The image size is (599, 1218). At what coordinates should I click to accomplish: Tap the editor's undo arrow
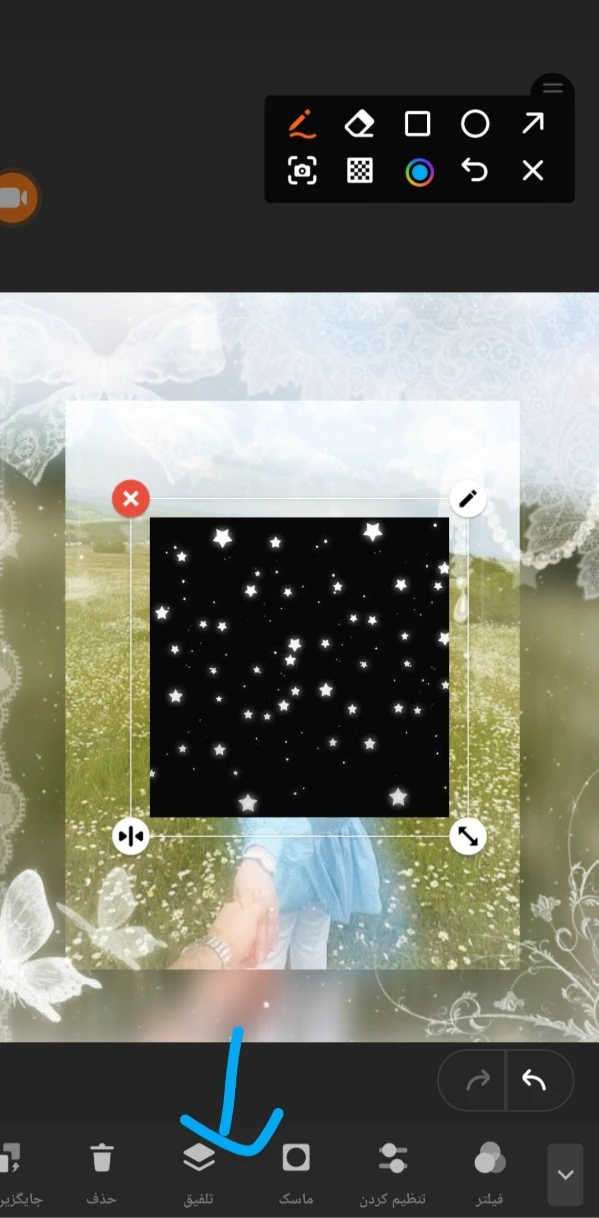click(534, 1080)
